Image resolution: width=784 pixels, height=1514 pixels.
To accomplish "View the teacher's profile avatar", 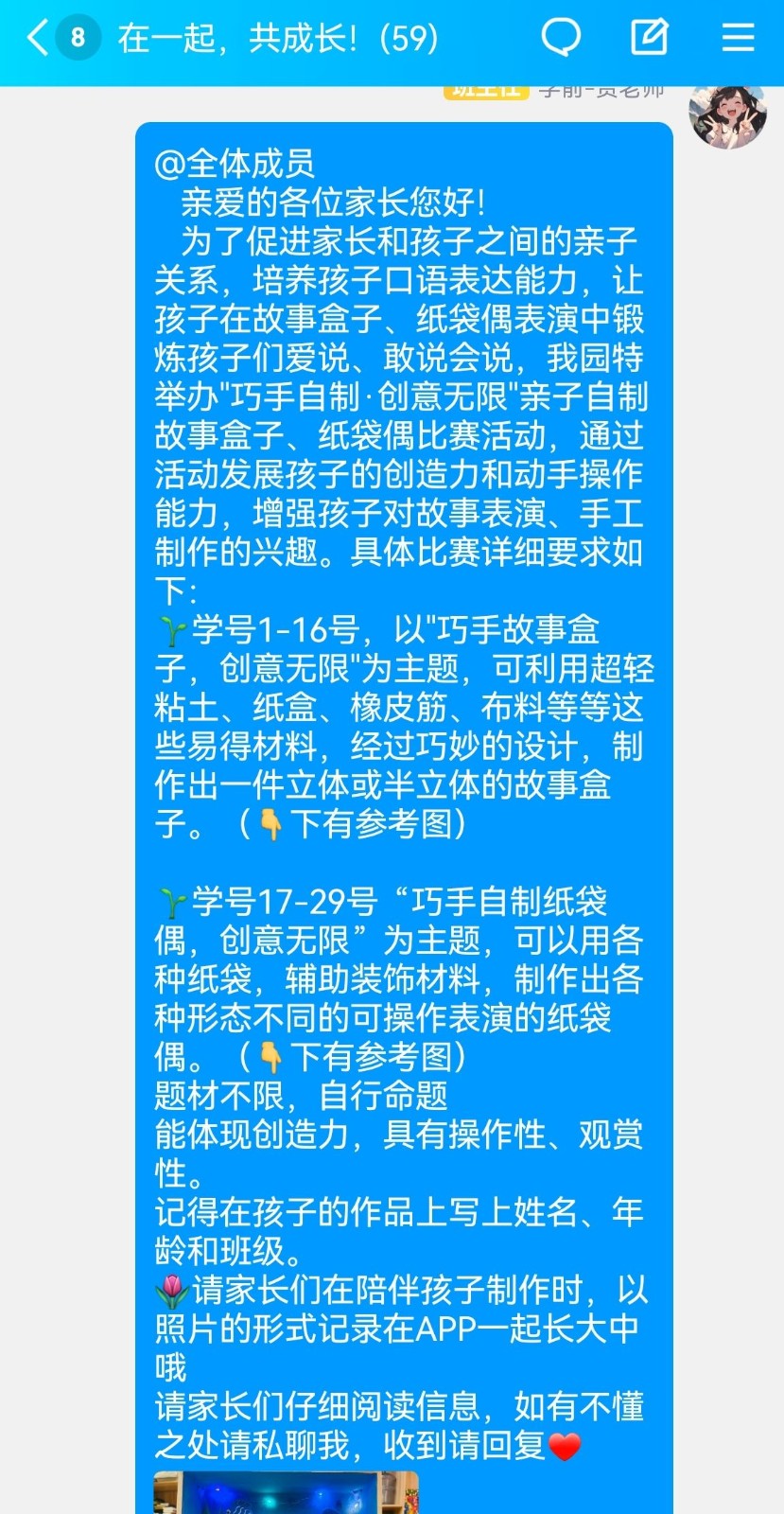I will 726,114.
